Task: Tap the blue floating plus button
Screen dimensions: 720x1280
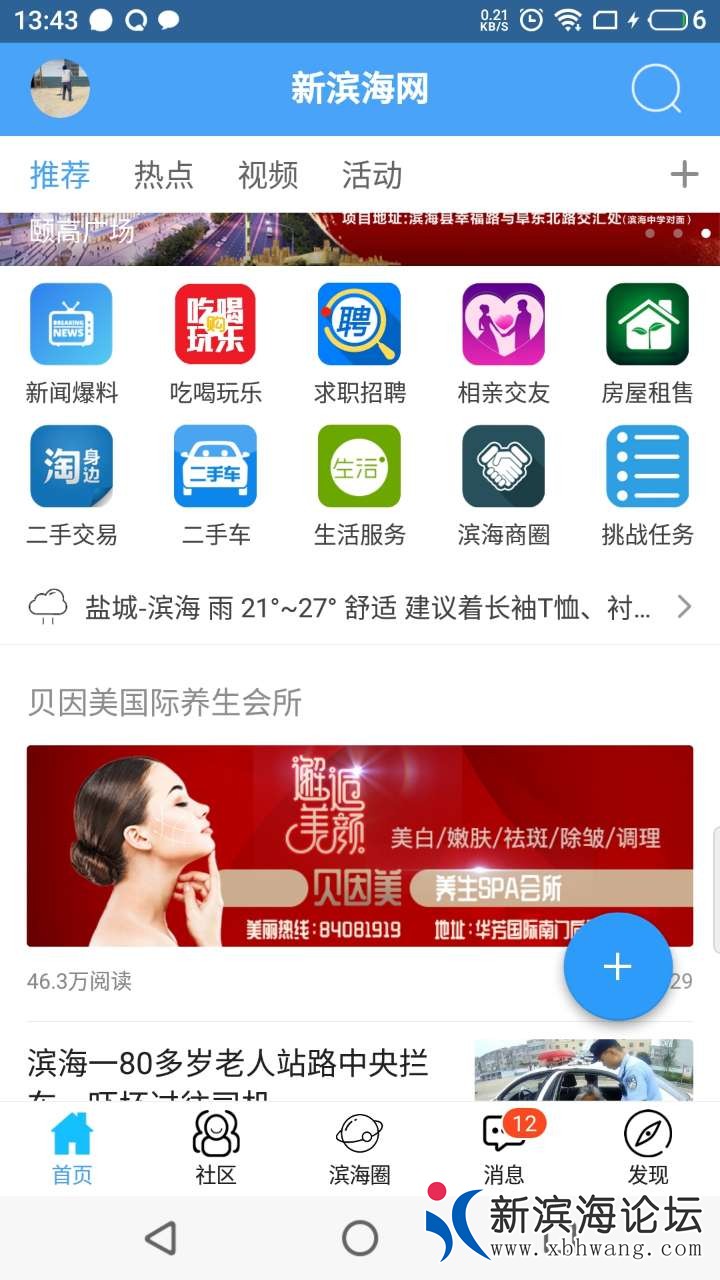Action: (x=618, y=966)
